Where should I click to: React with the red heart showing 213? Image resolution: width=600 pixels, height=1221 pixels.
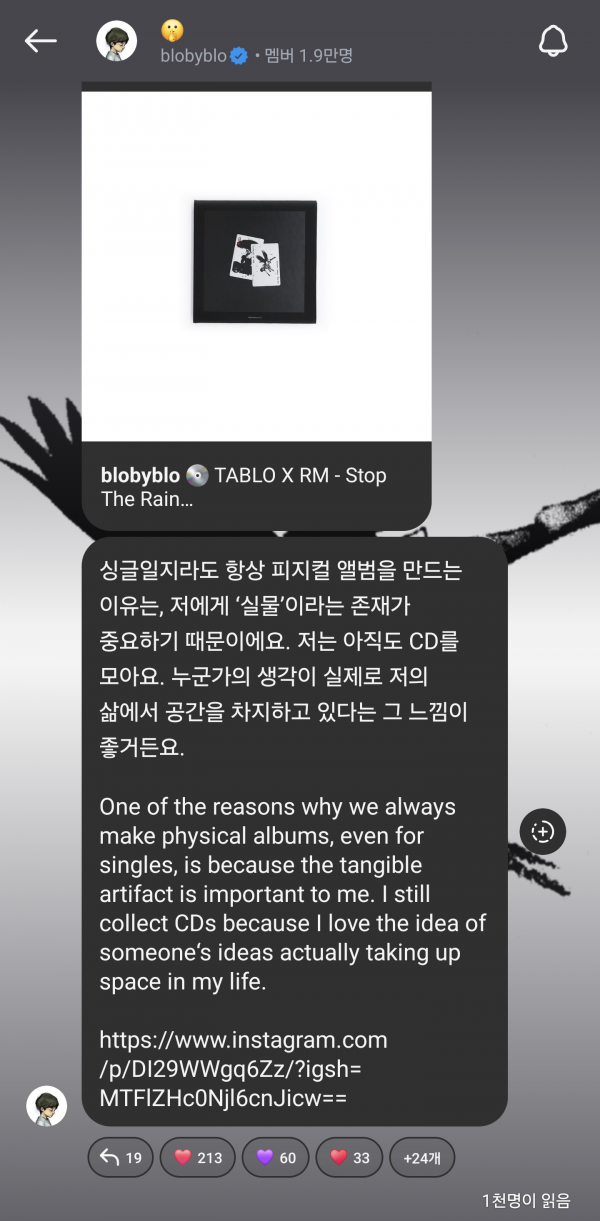point(198,1158)
